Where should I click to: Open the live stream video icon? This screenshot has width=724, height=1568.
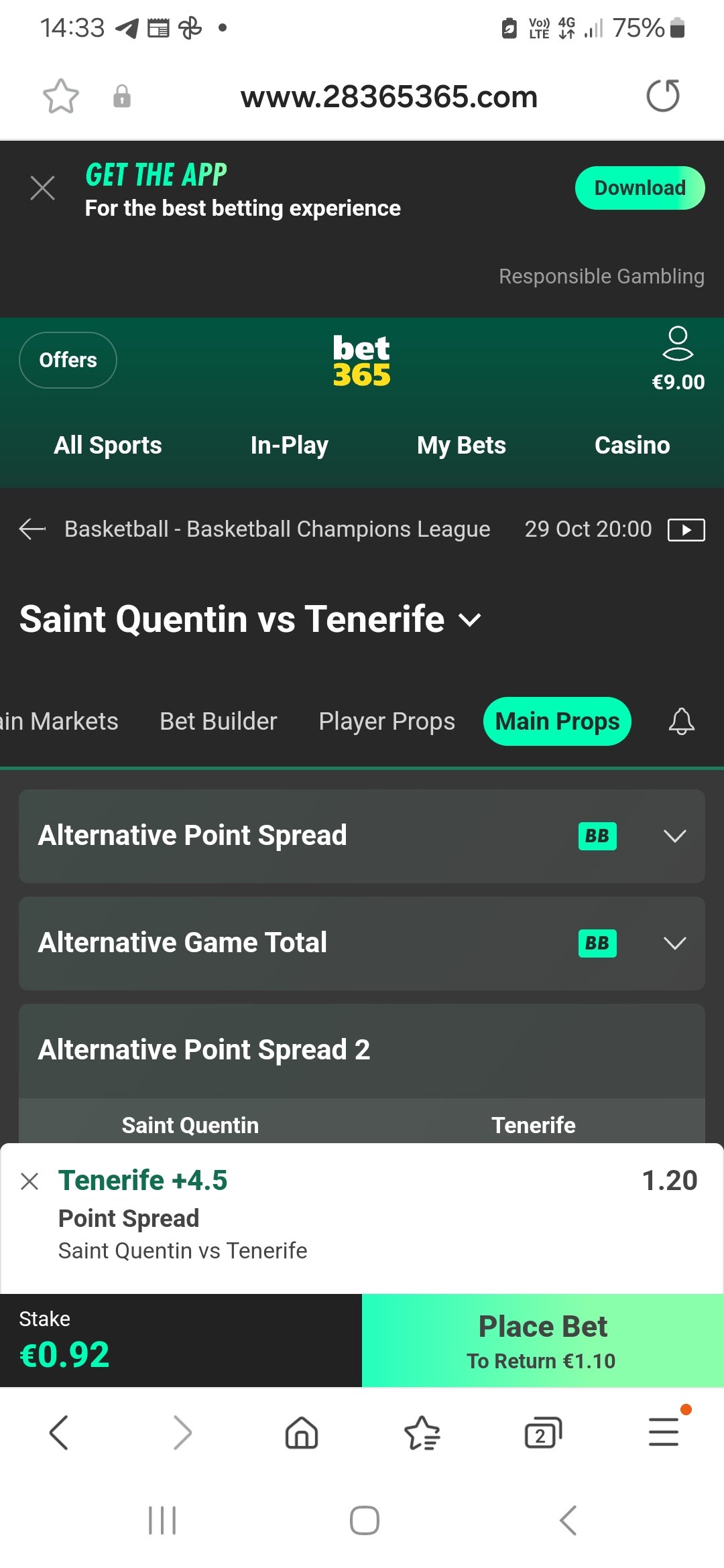[686, 529]
